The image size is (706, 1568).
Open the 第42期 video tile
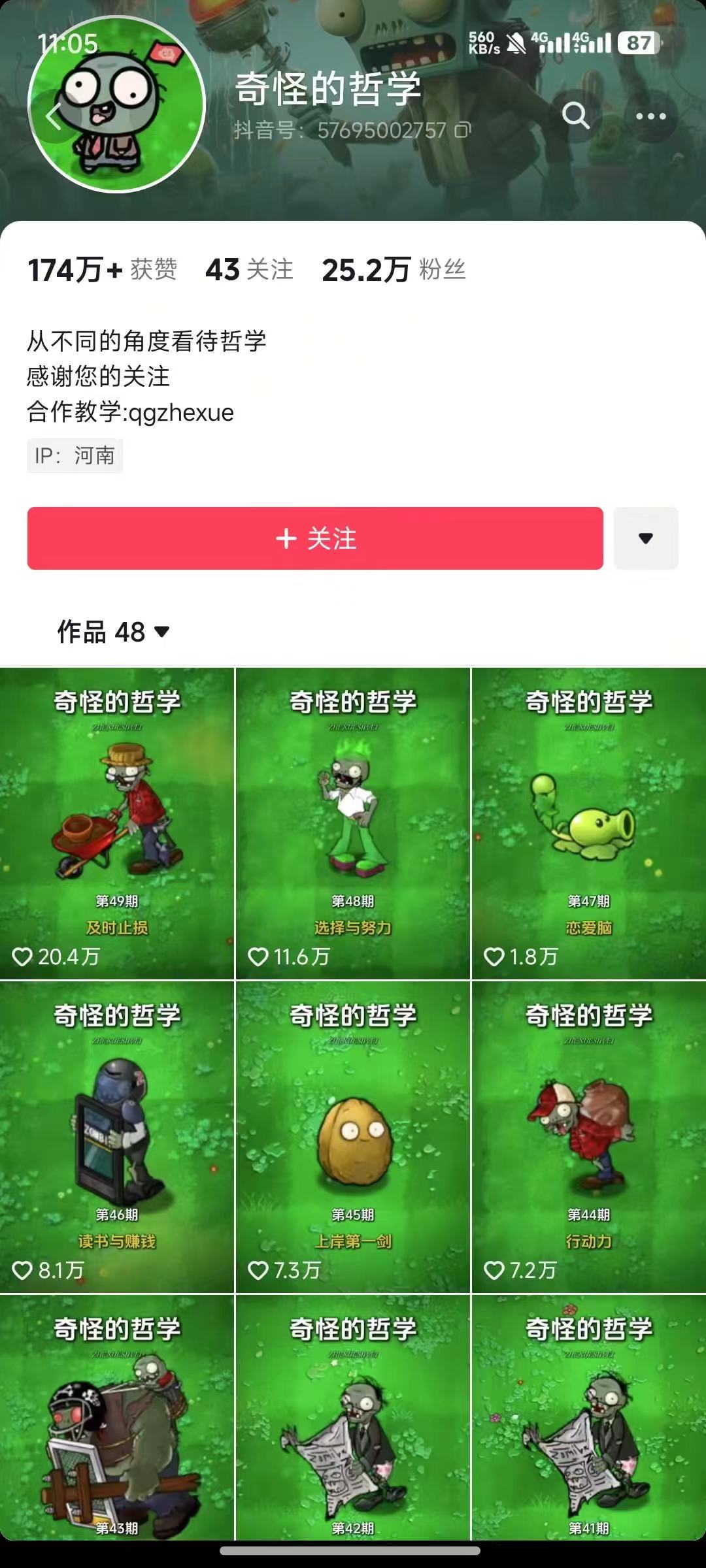pyautogui.click(x=352, y=1418)
